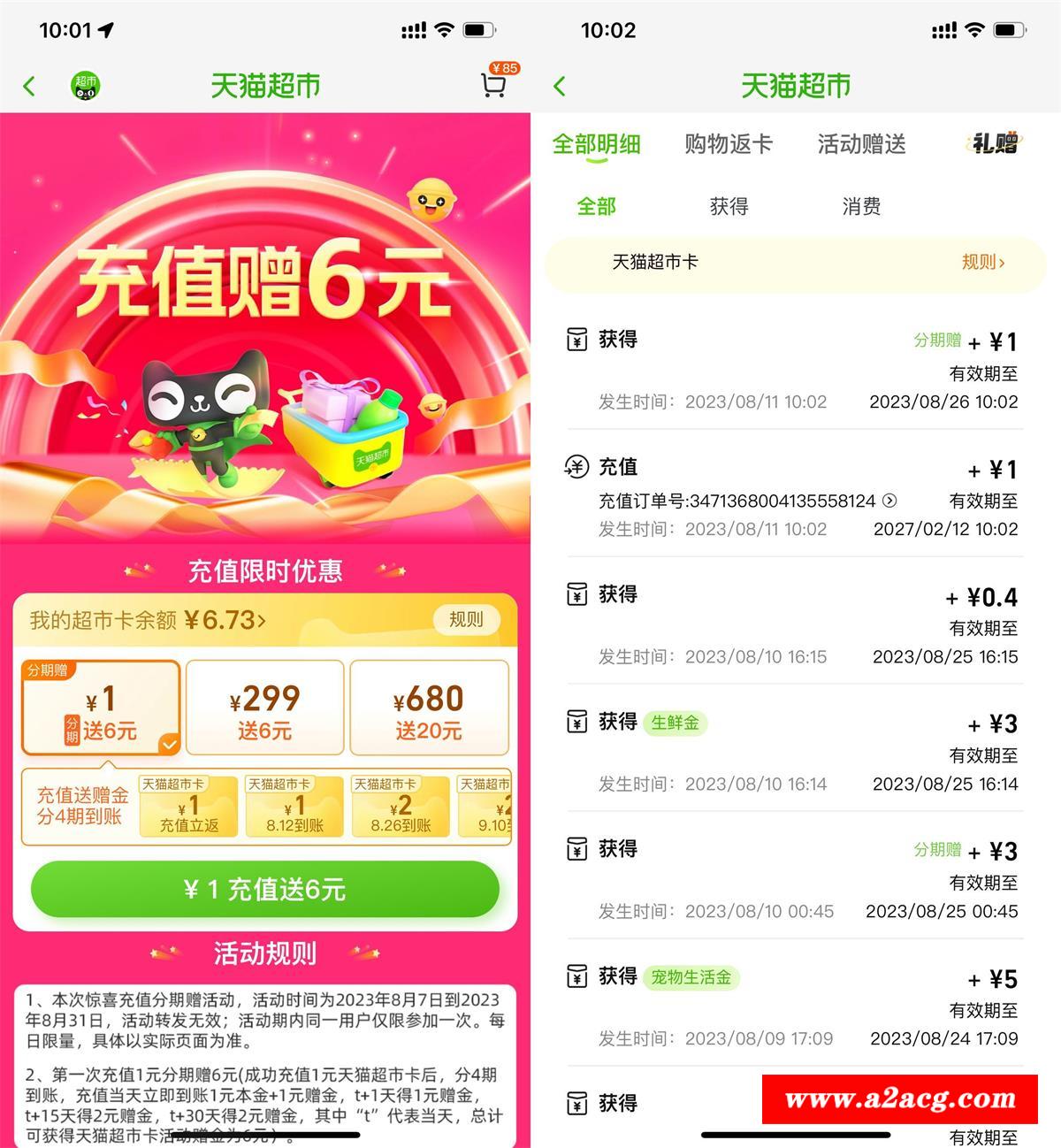This screenshot has height=1148, width=1061.
Task: Select the ¥1 送6元 recharge option
Action: tap(101, 708)
